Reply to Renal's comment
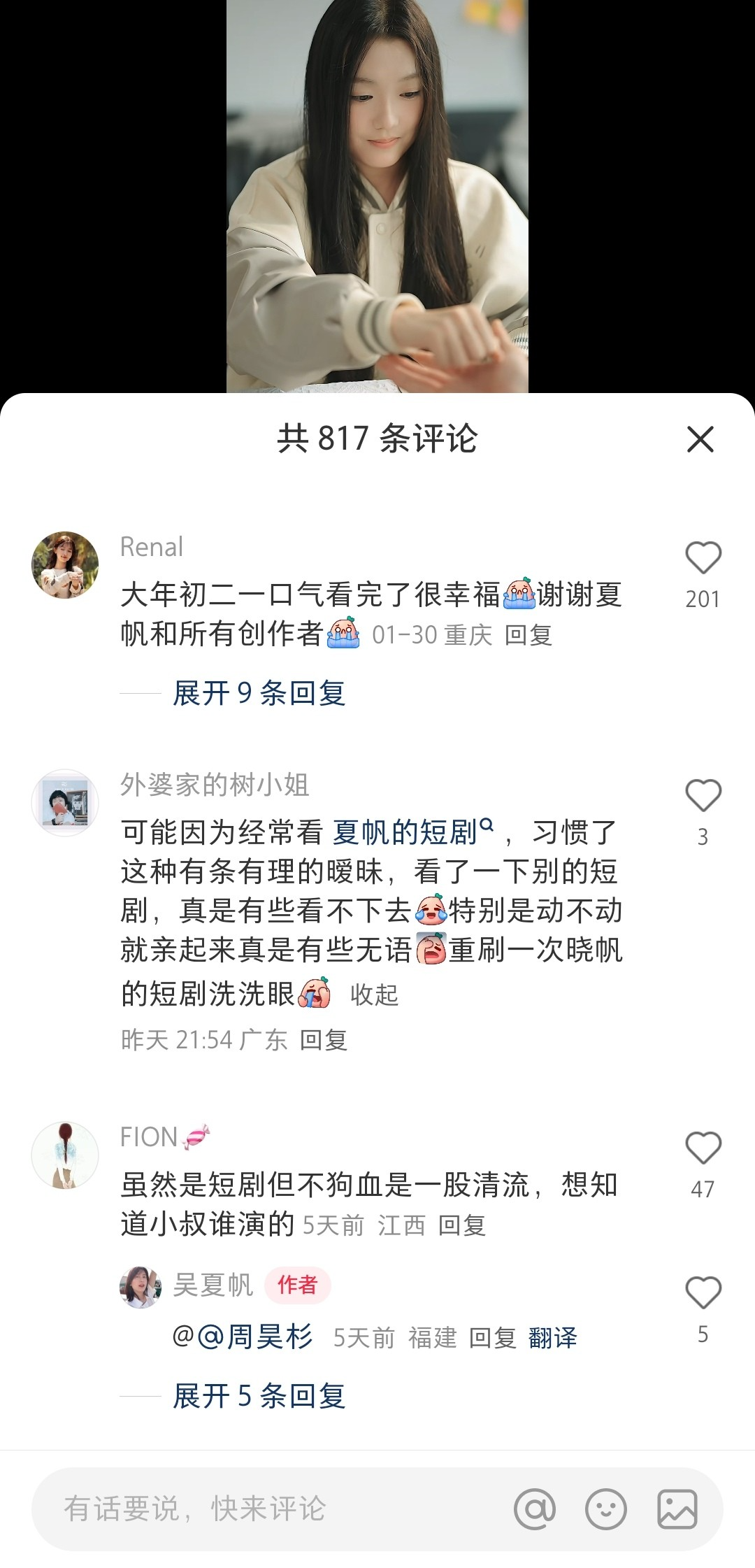 coord(528,635)
